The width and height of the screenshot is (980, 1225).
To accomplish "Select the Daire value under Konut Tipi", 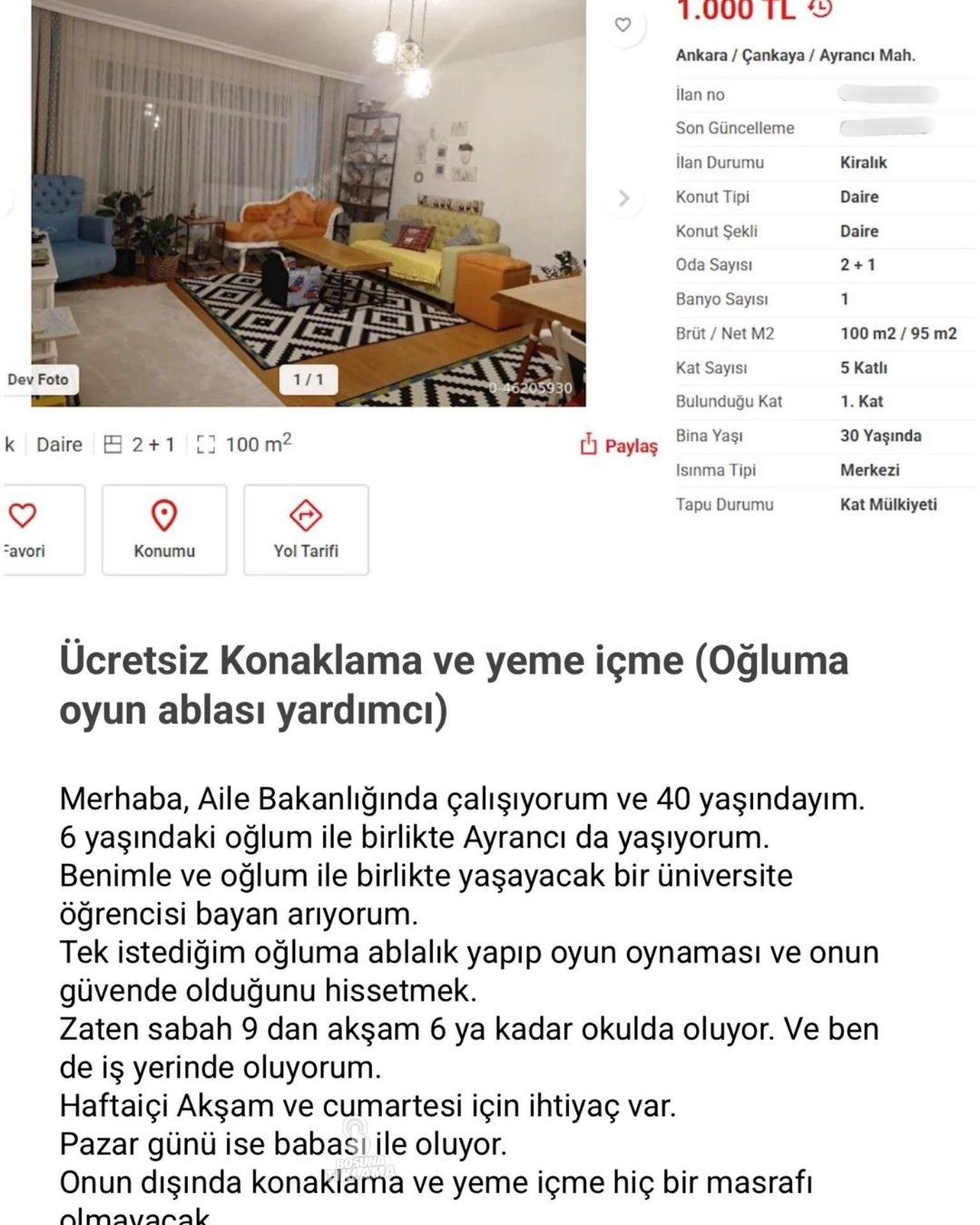I will [x=857, y=197].
